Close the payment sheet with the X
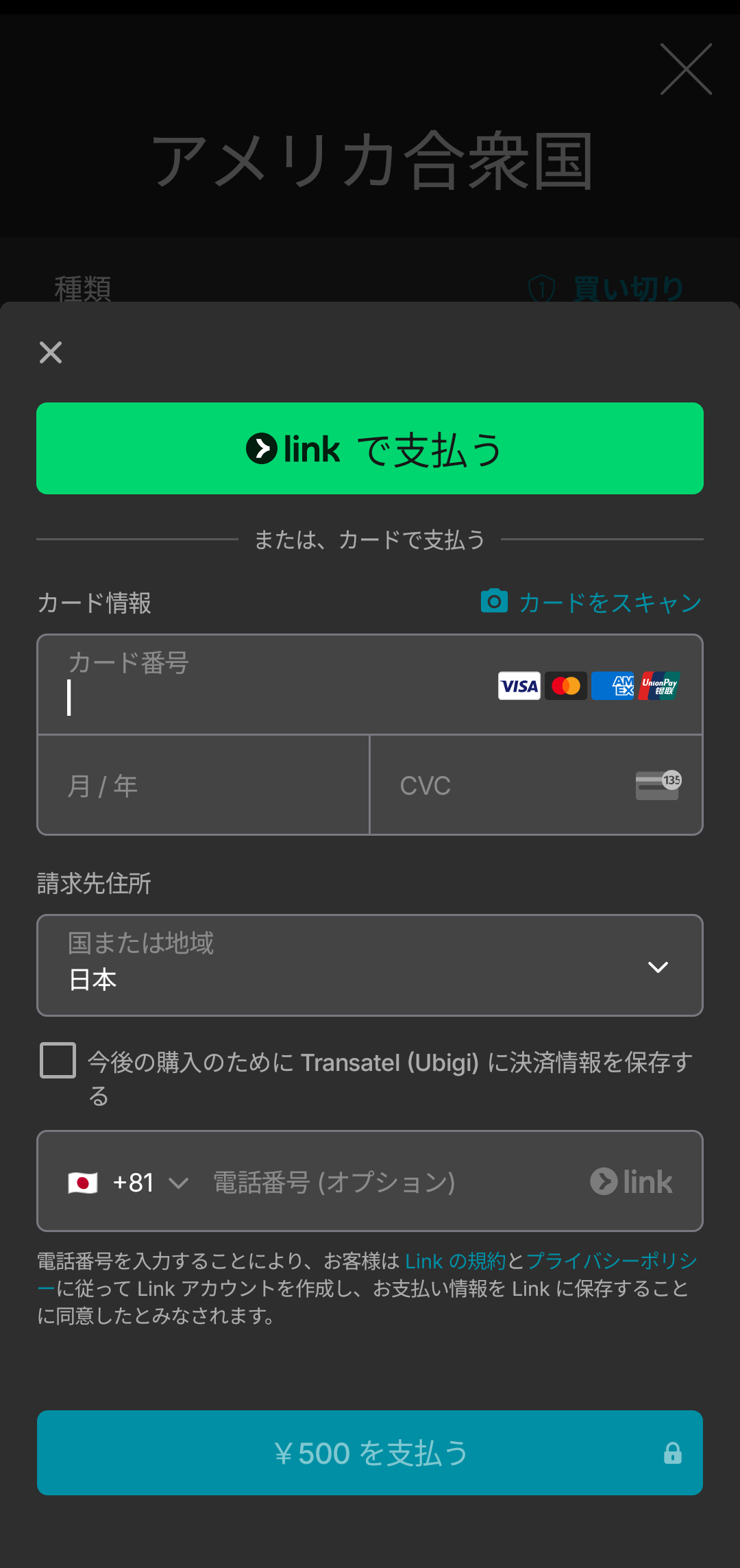740x1568 pixels. coord(50,352)
